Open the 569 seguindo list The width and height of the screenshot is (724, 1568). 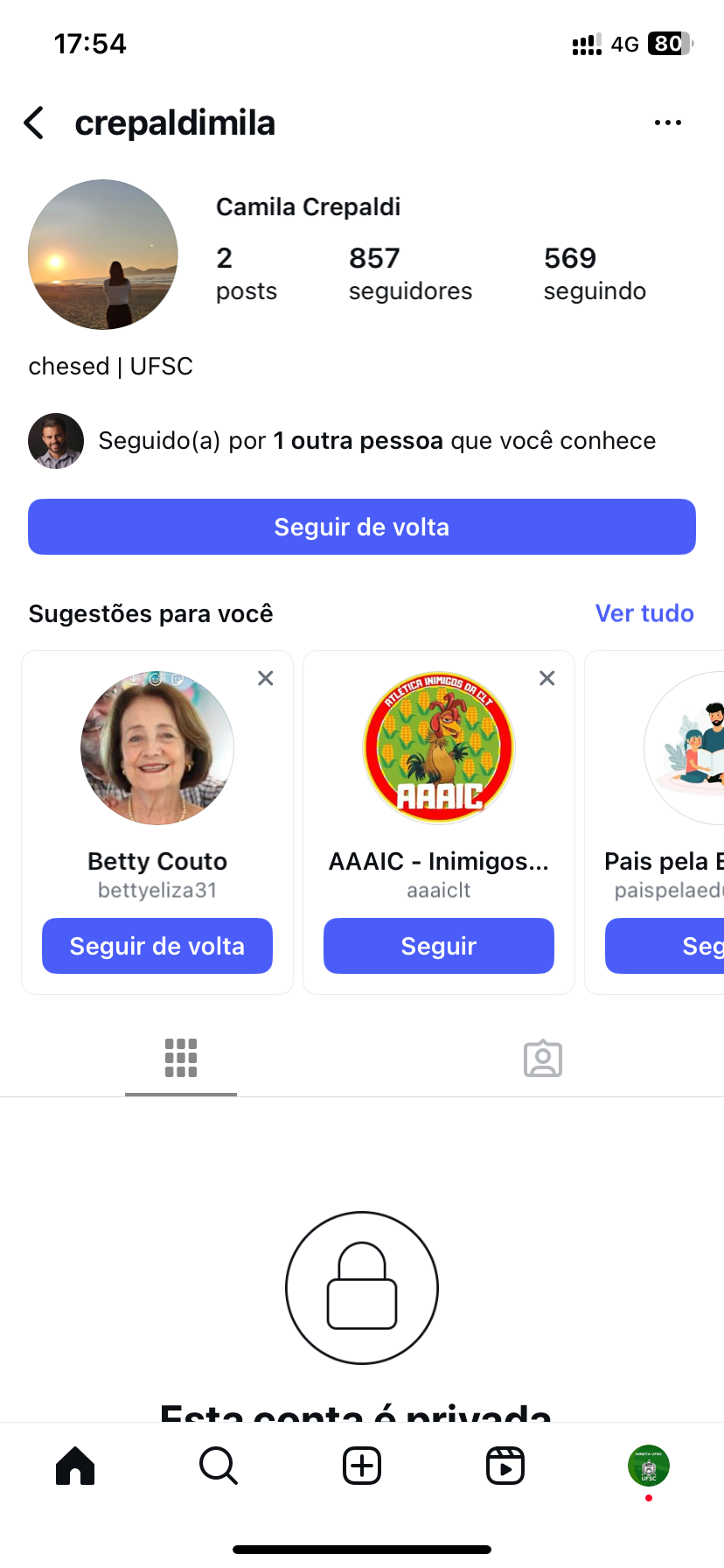point(595,273)
